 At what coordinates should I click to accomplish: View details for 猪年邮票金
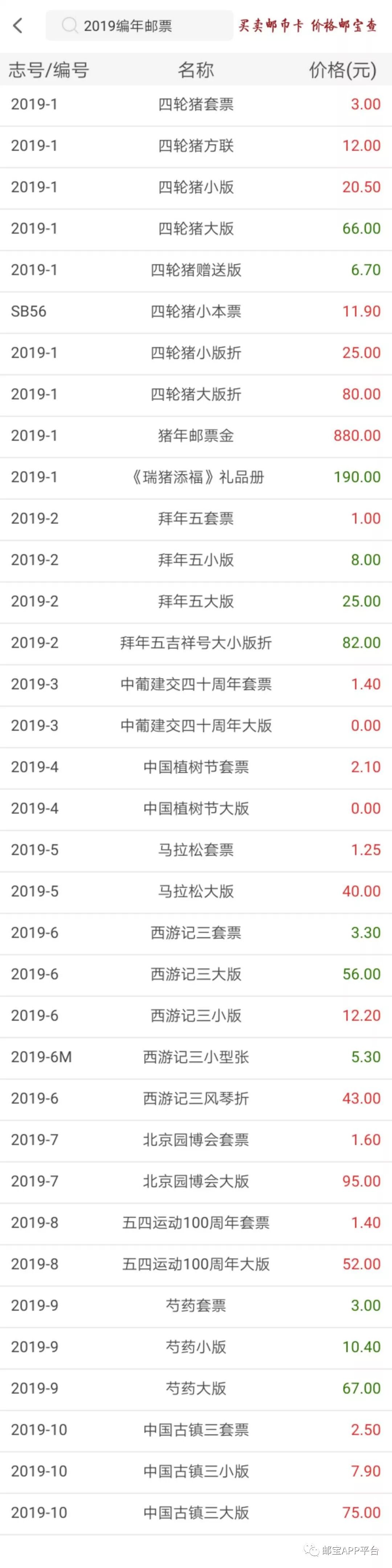(x=196, y=436)
